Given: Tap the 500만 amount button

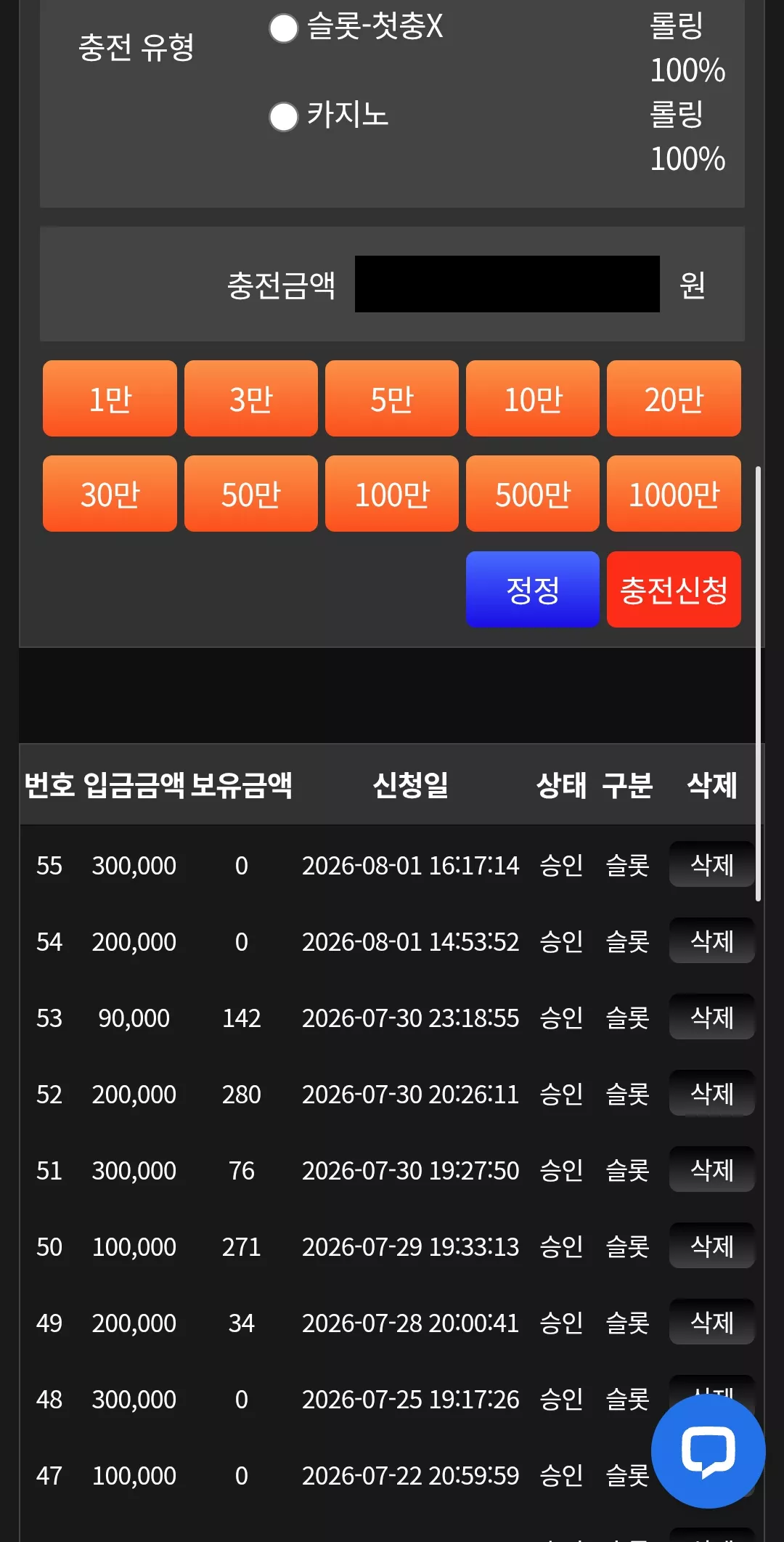Looking at the screenshot, I should [x=533, y=494].
